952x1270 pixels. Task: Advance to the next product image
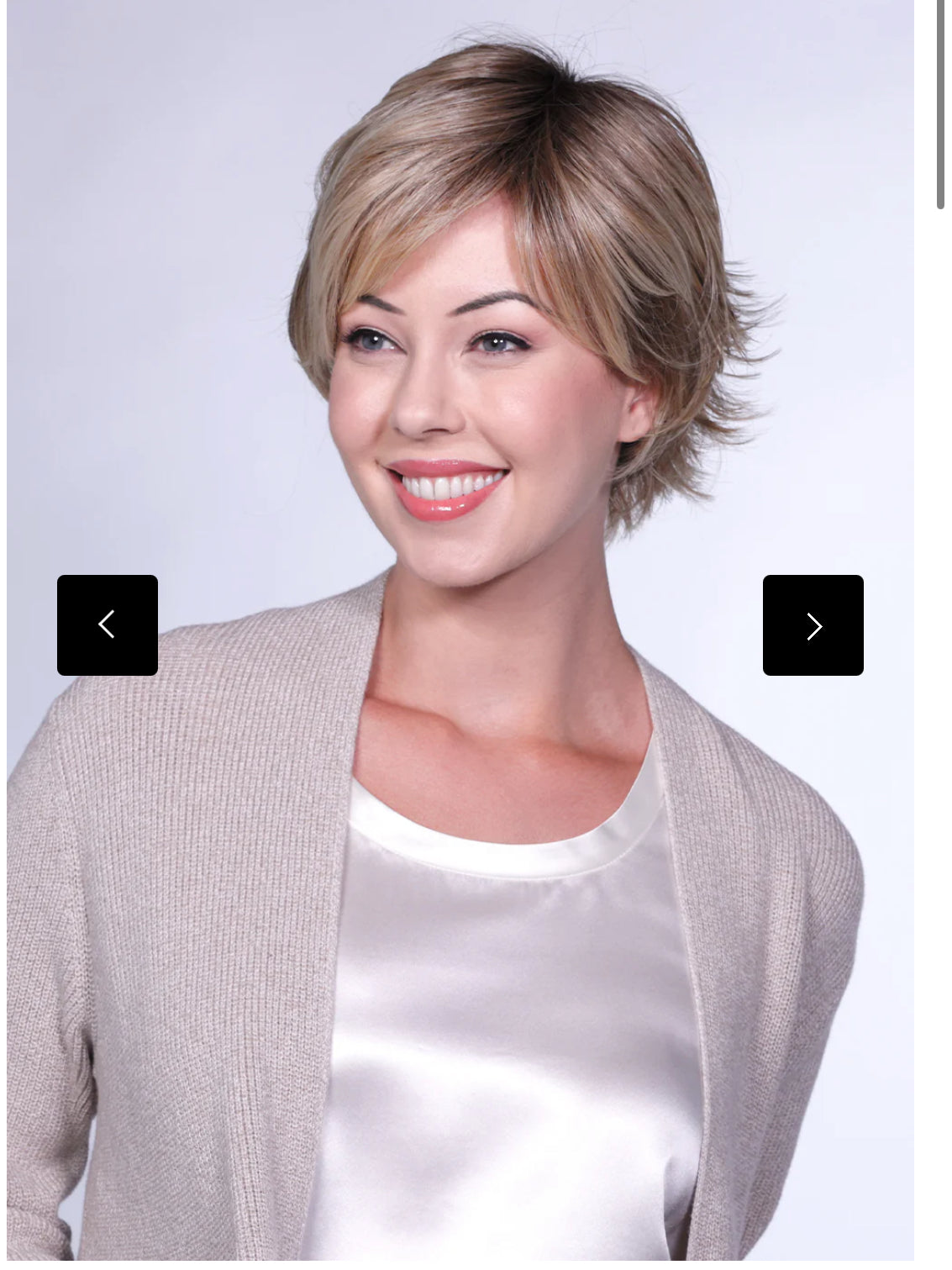[813, 625]
